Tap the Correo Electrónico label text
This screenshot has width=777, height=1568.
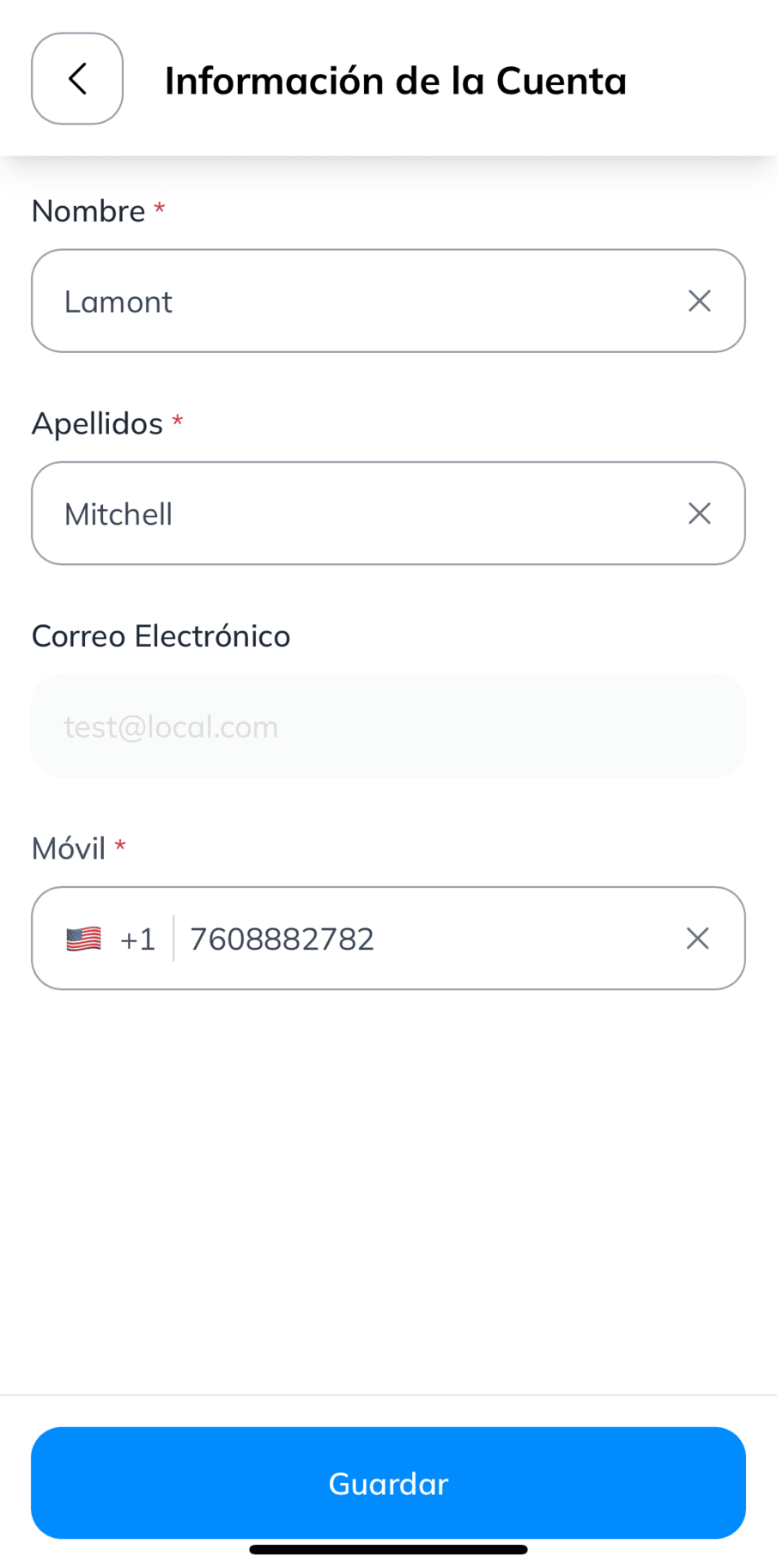tap(161, 635)
